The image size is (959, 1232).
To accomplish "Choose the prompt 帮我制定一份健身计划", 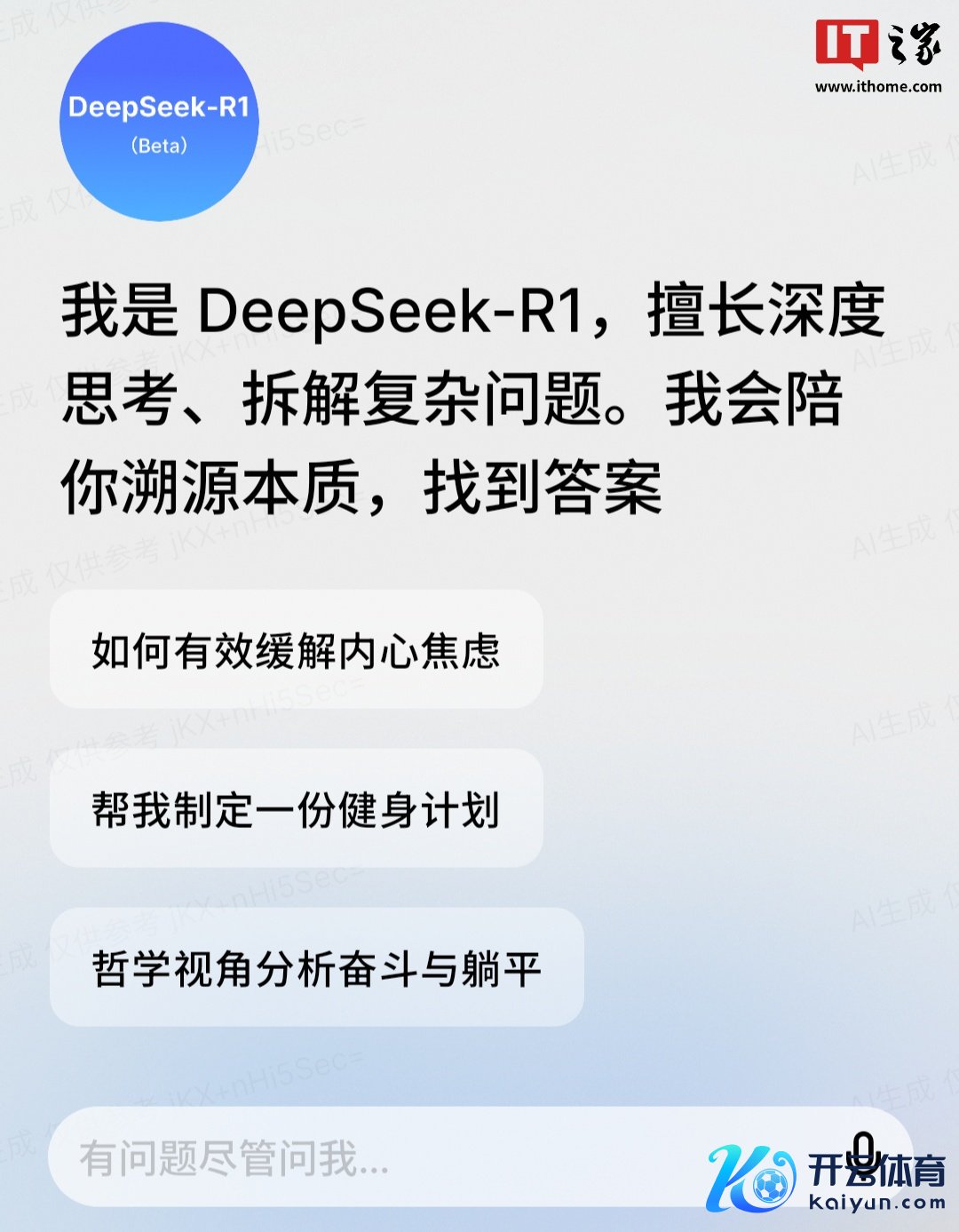I will [296, 809].
